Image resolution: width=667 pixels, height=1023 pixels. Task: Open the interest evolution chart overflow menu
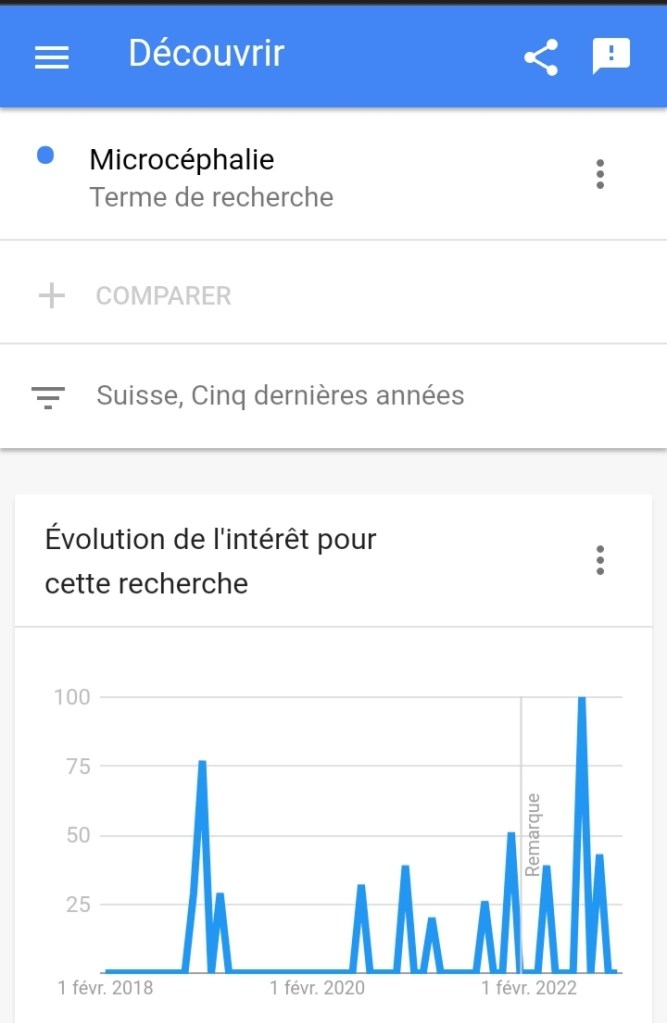tap(600, 560)
